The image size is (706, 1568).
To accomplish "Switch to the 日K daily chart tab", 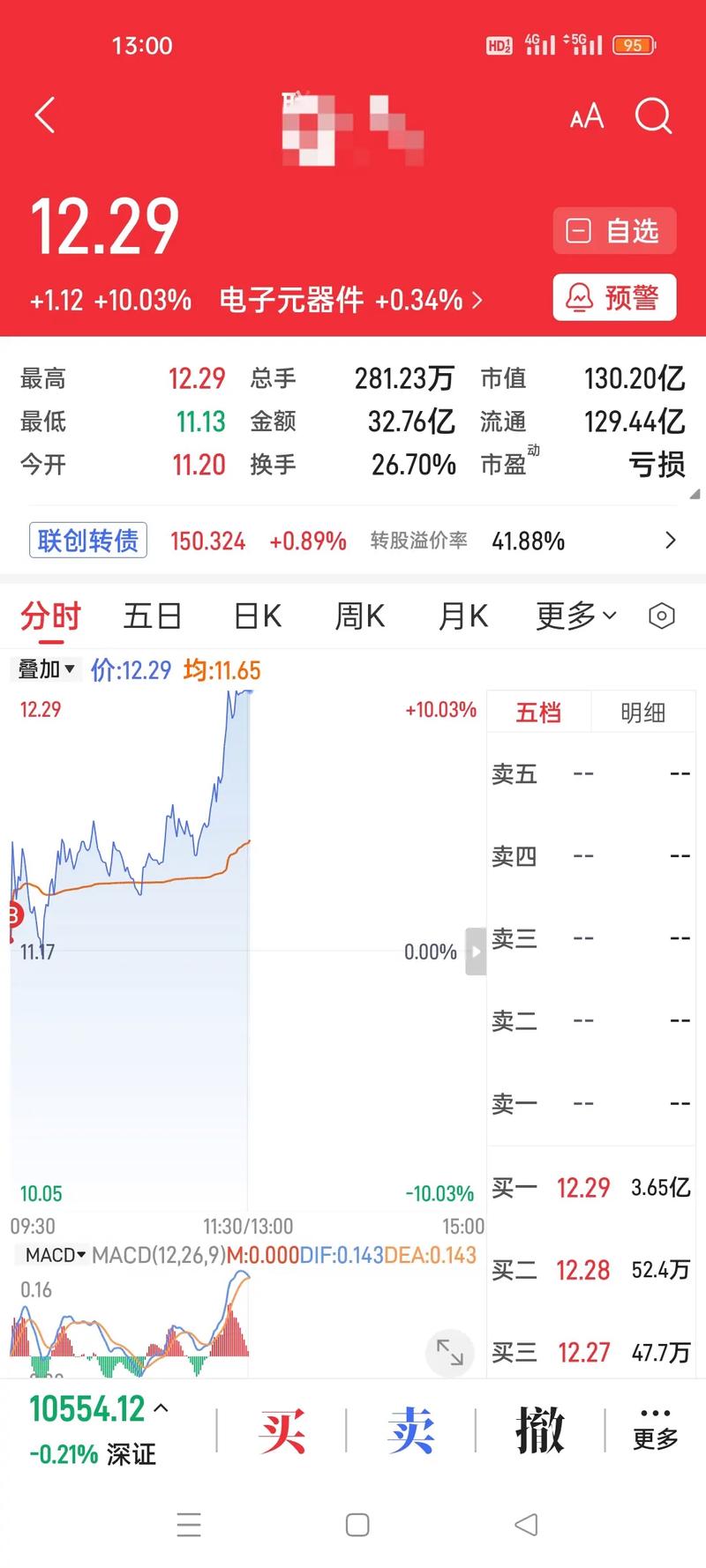I will click(256, 616).
